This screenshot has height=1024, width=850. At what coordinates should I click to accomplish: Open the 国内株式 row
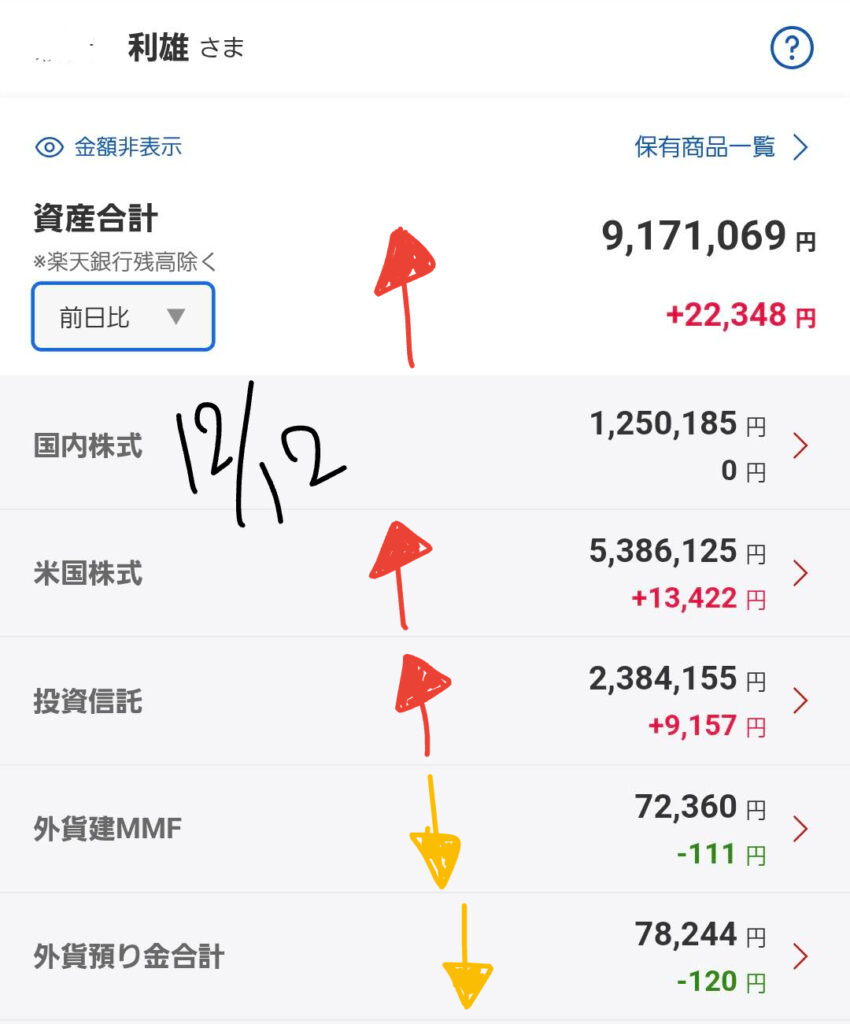(x=88, y=445)
